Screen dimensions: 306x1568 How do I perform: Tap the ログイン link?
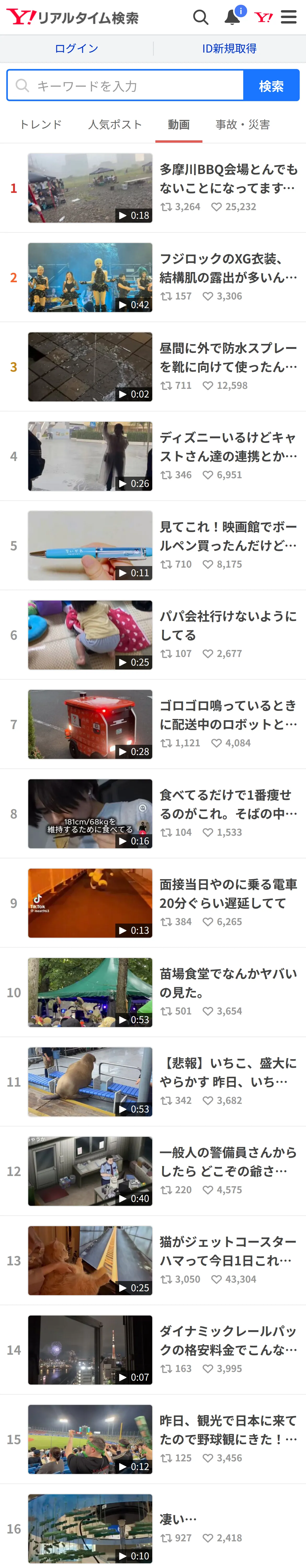pos(76,49)
